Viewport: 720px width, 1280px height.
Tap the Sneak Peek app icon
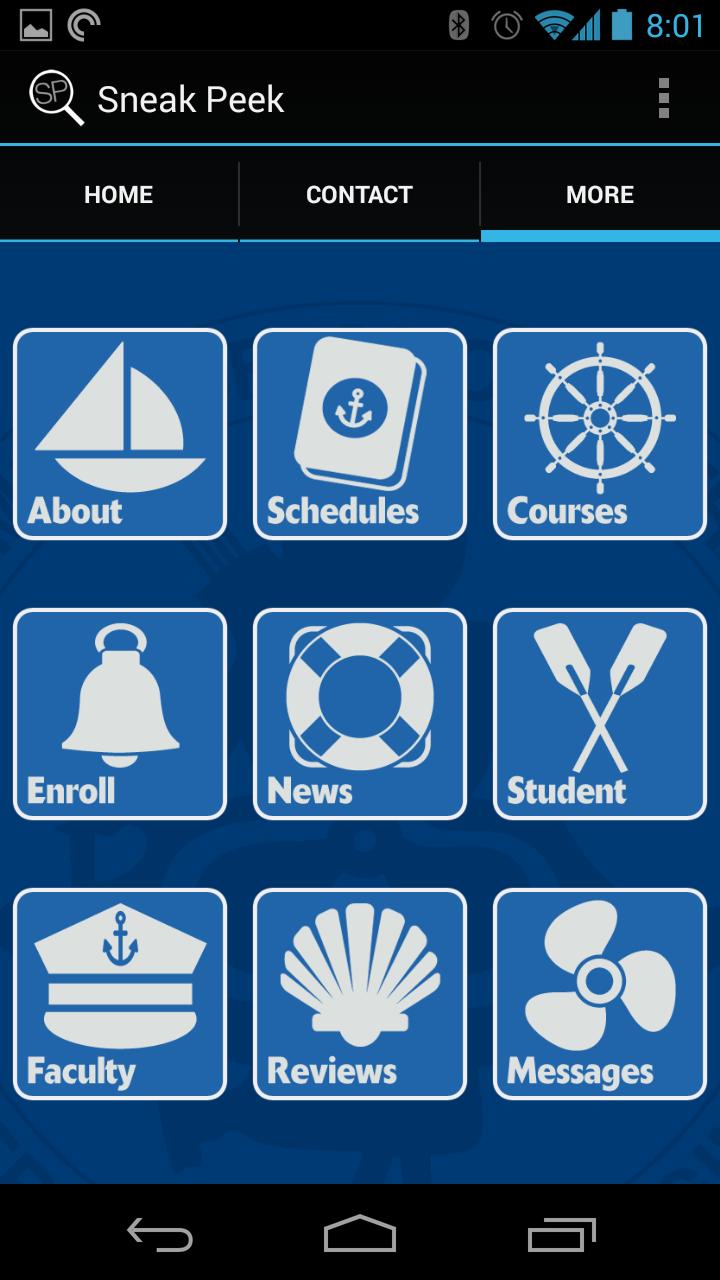point(56,98)
